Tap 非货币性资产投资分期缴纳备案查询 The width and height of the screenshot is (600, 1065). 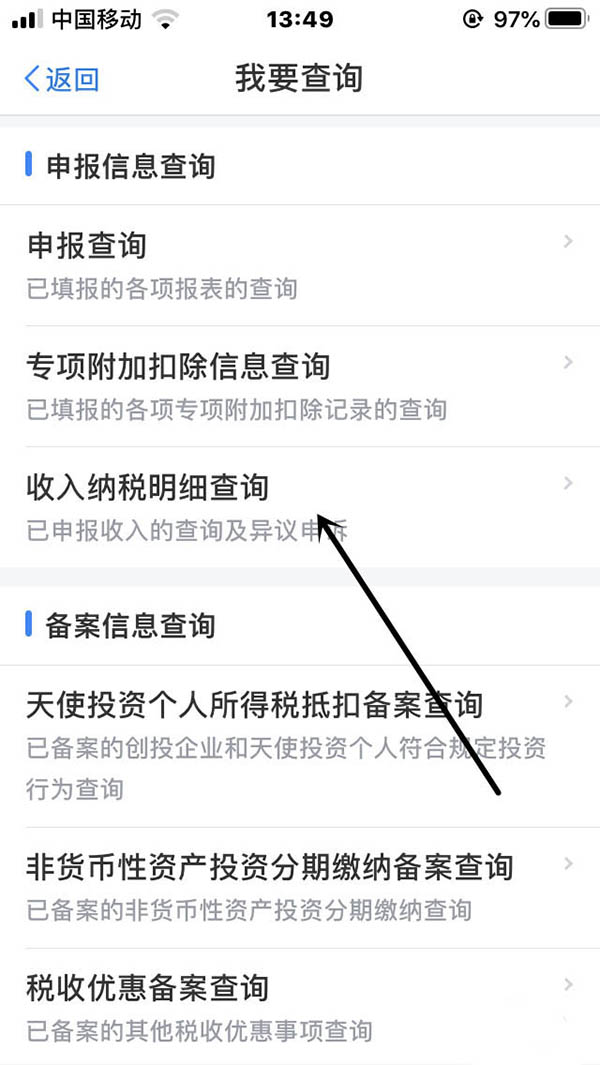tap(300, 887)
